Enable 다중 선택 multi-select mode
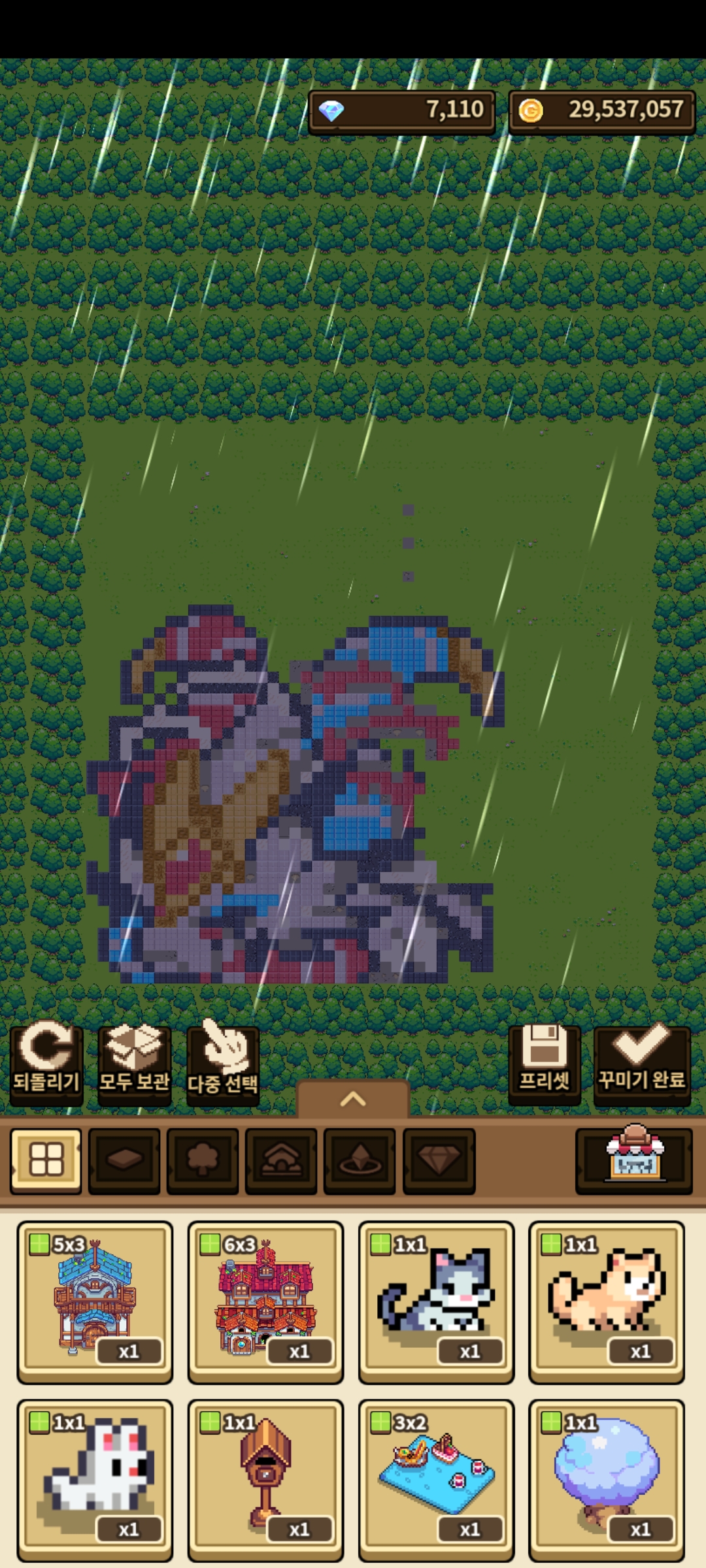 point(223,1064)
